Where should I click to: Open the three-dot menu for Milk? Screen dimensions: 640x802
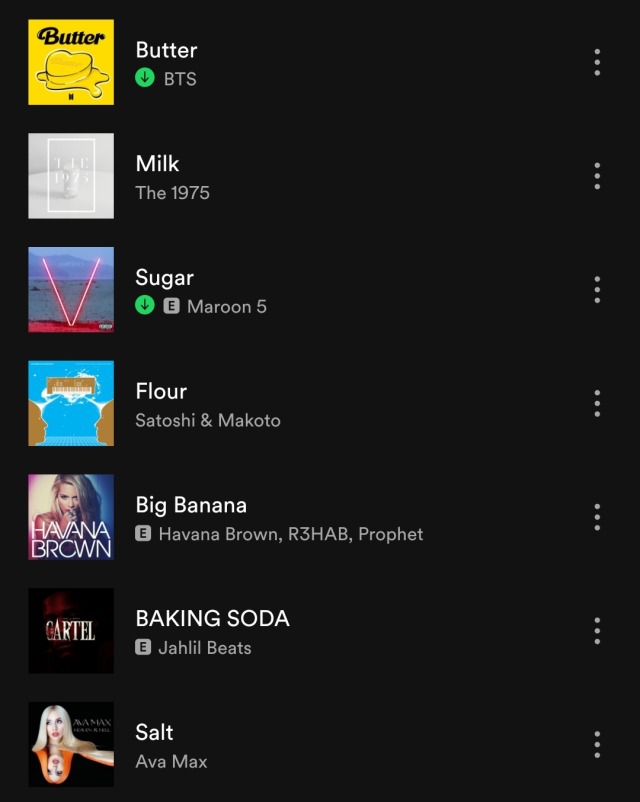[x=597, y=176]
